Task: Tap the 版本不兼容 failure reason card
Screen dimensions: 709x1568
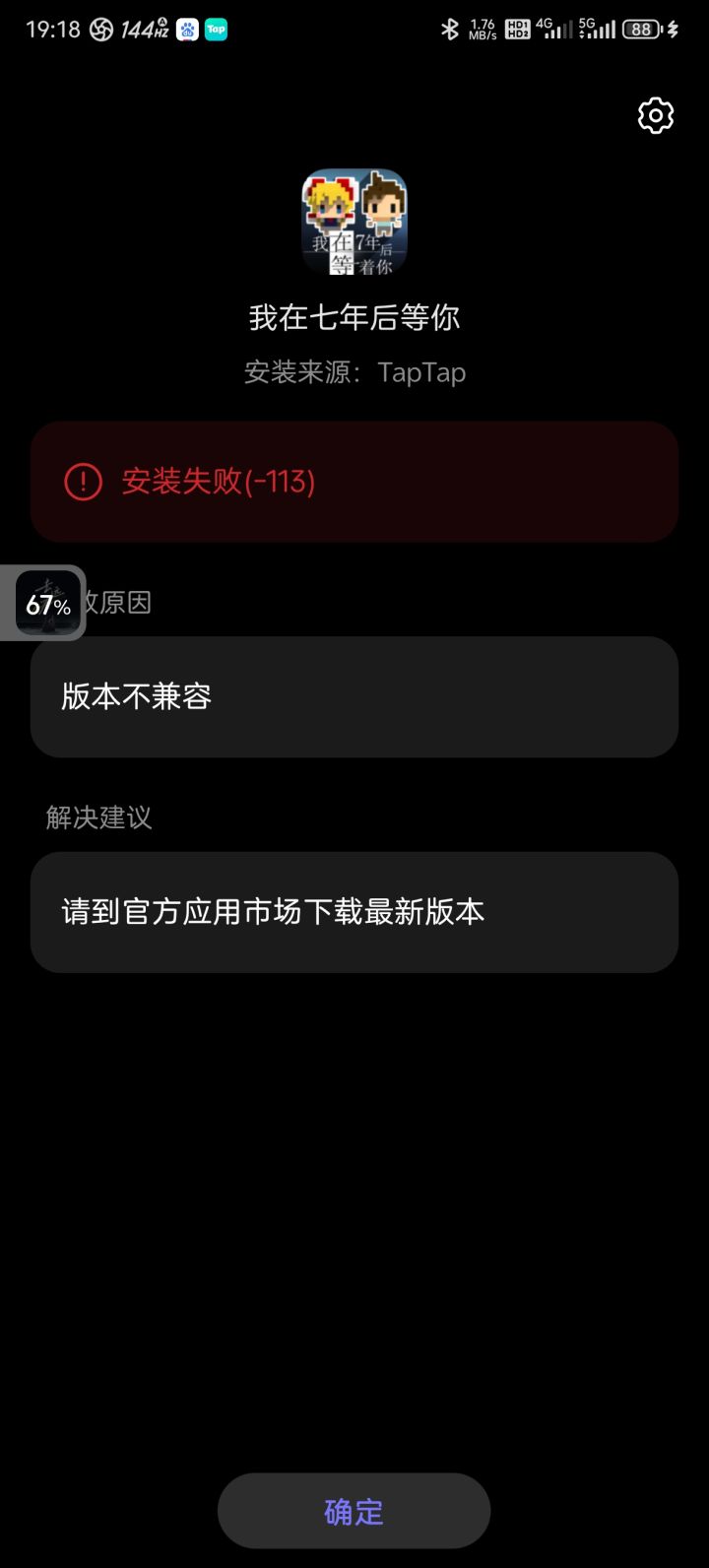Action: pyautogui.click(x=354, y=696)
